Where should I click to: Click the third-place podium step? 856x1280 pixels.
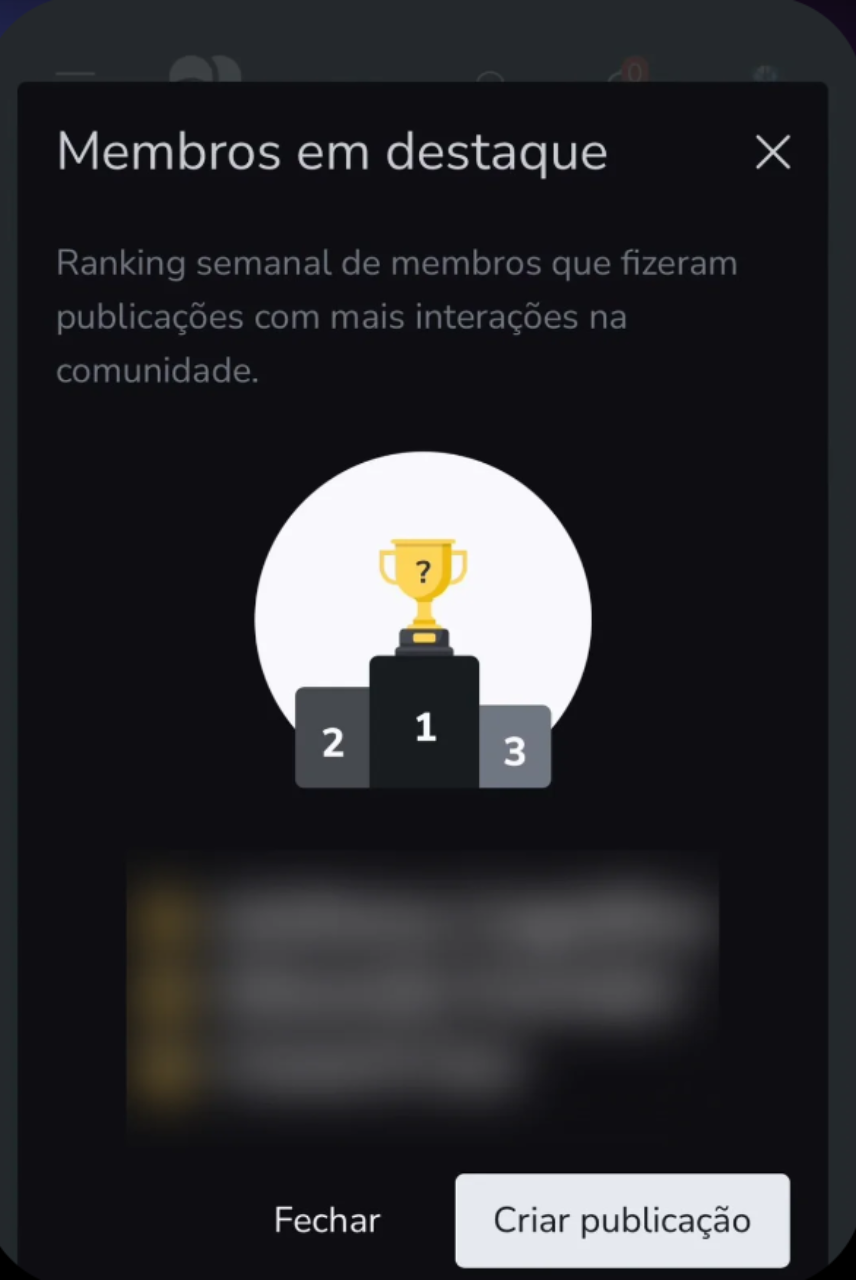pos(514,750)
